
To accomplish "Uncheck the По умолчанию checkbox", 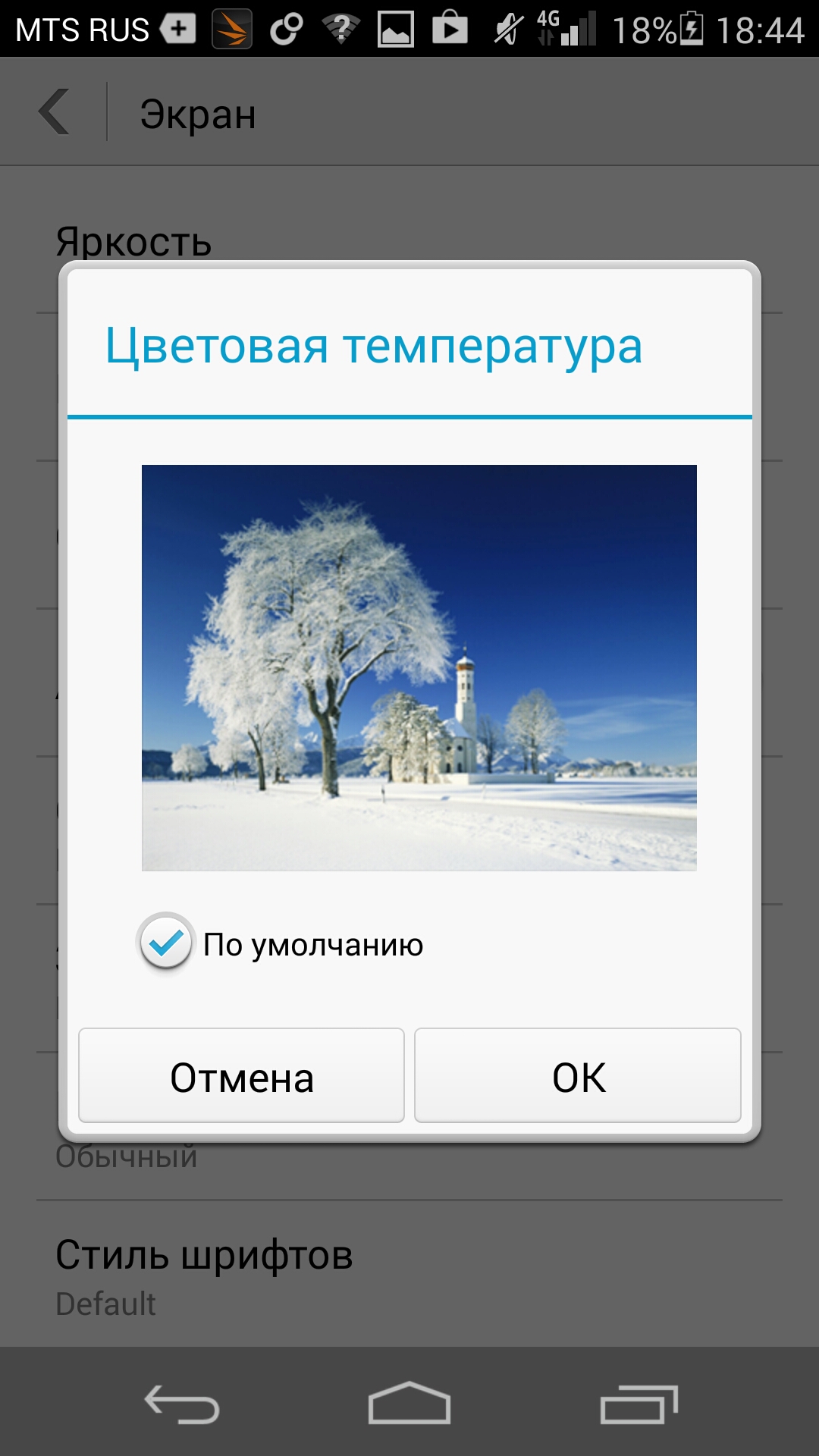I will point(165,943).
